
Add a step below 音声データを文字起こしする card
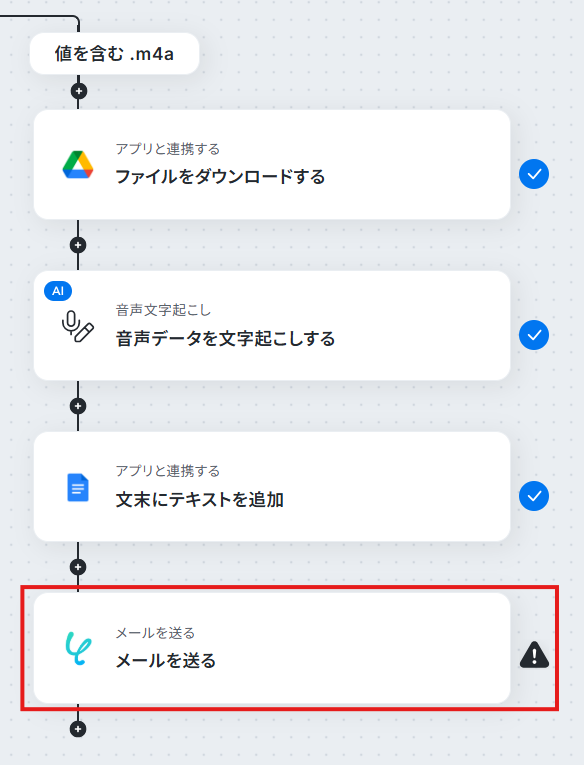(78, 406)
